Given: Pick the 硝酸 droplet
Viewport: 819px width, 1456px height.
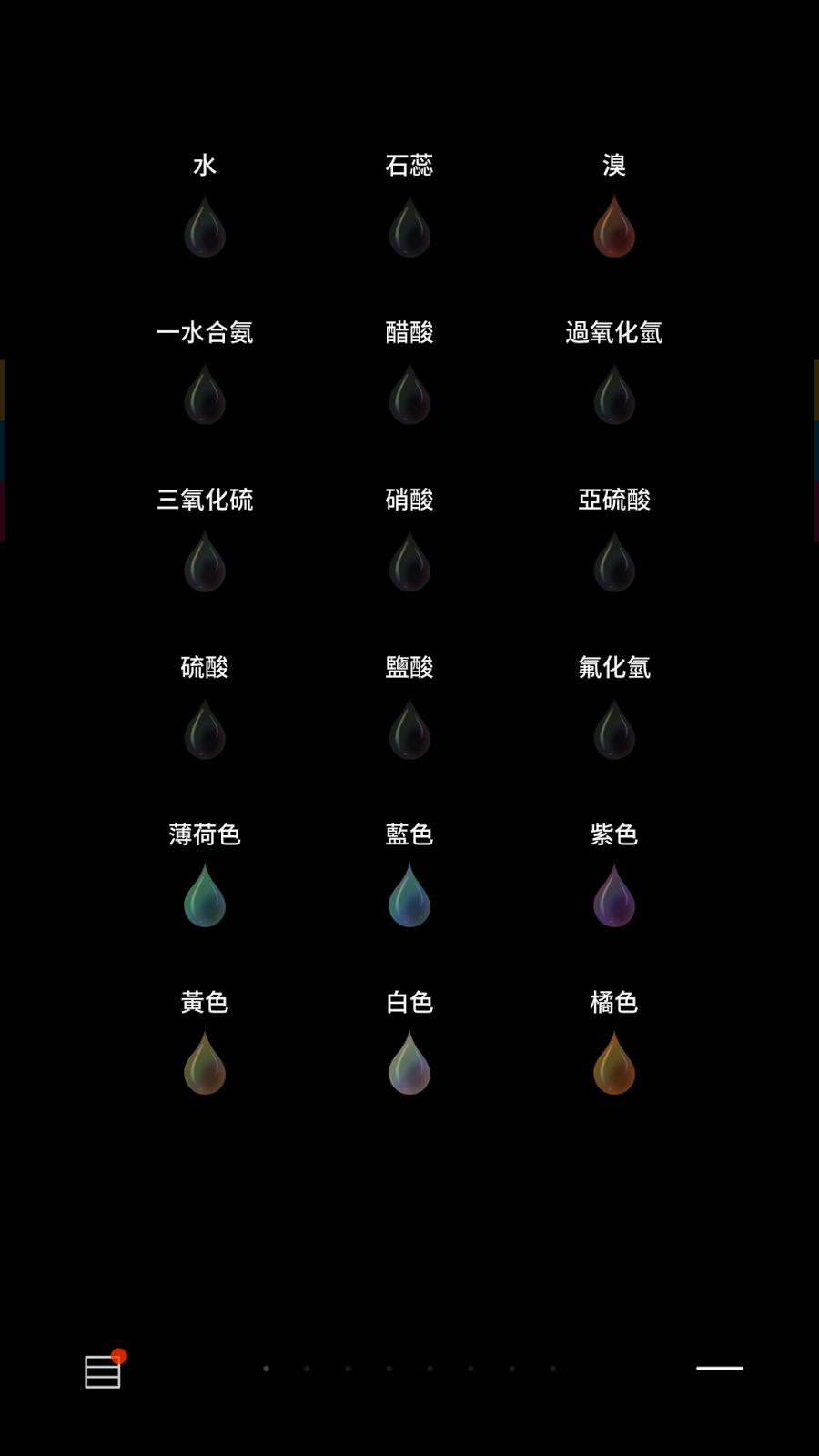Looking at the screenshot, I should 409,561.
